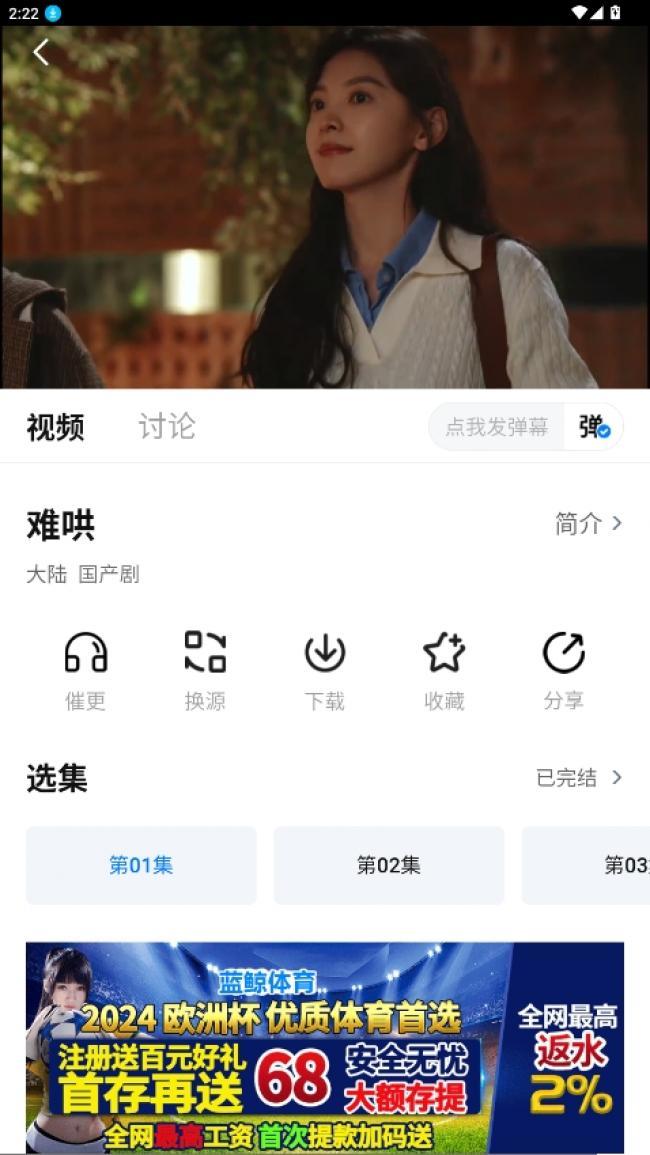This screenshot has height=1155, width=650.
Task: Toggle the 弹 danmaku switch
Action: pos(594,427)
